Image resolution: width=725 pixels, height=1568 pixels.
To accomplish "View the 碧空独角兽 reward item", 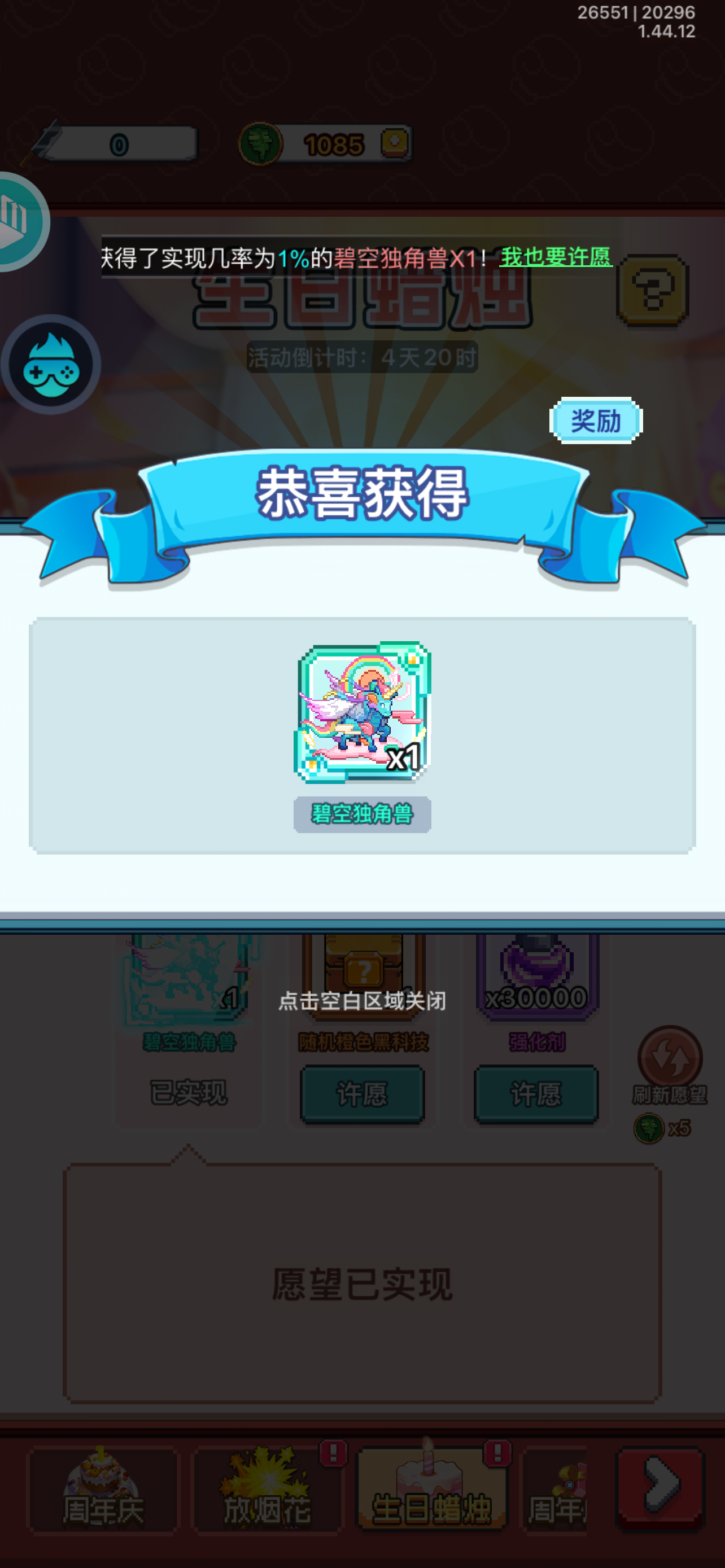I will [363, 712].
